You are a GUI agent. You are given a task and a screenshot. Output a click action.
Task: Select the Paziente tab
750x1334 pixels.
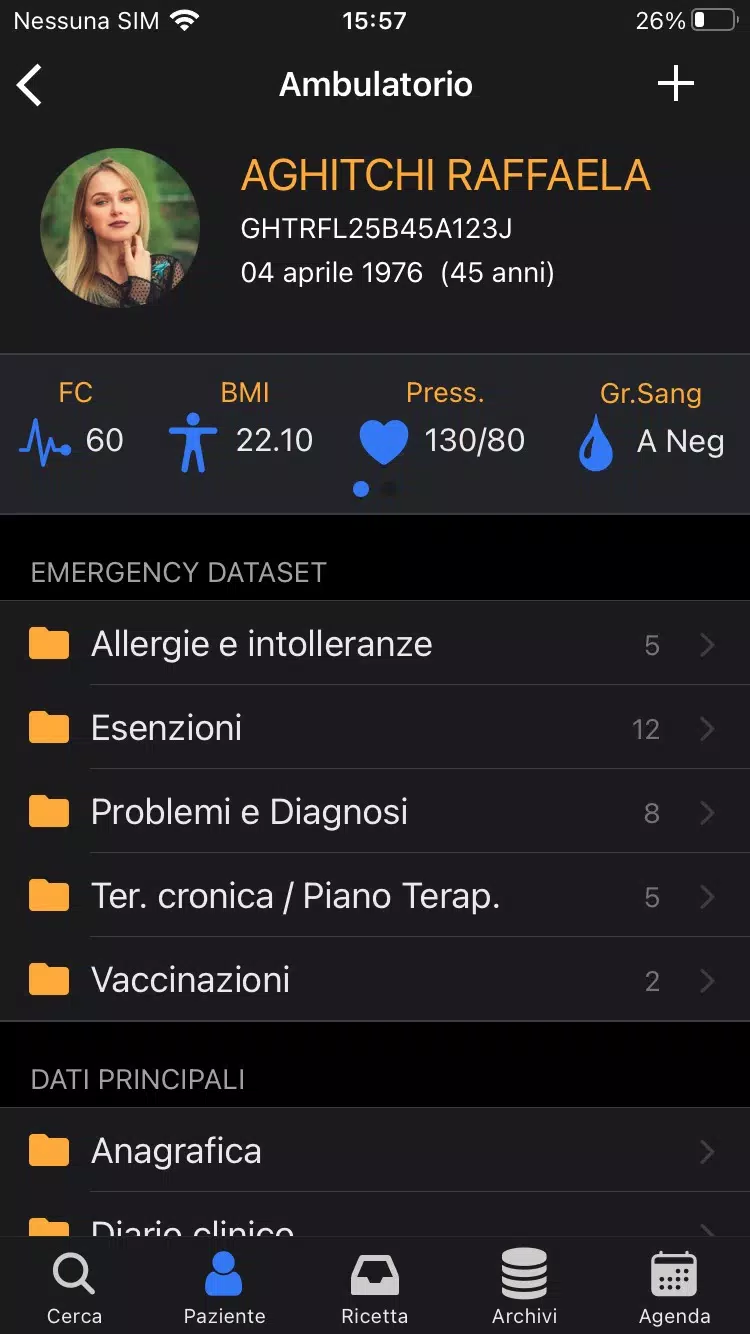[x=225, y=1288]
